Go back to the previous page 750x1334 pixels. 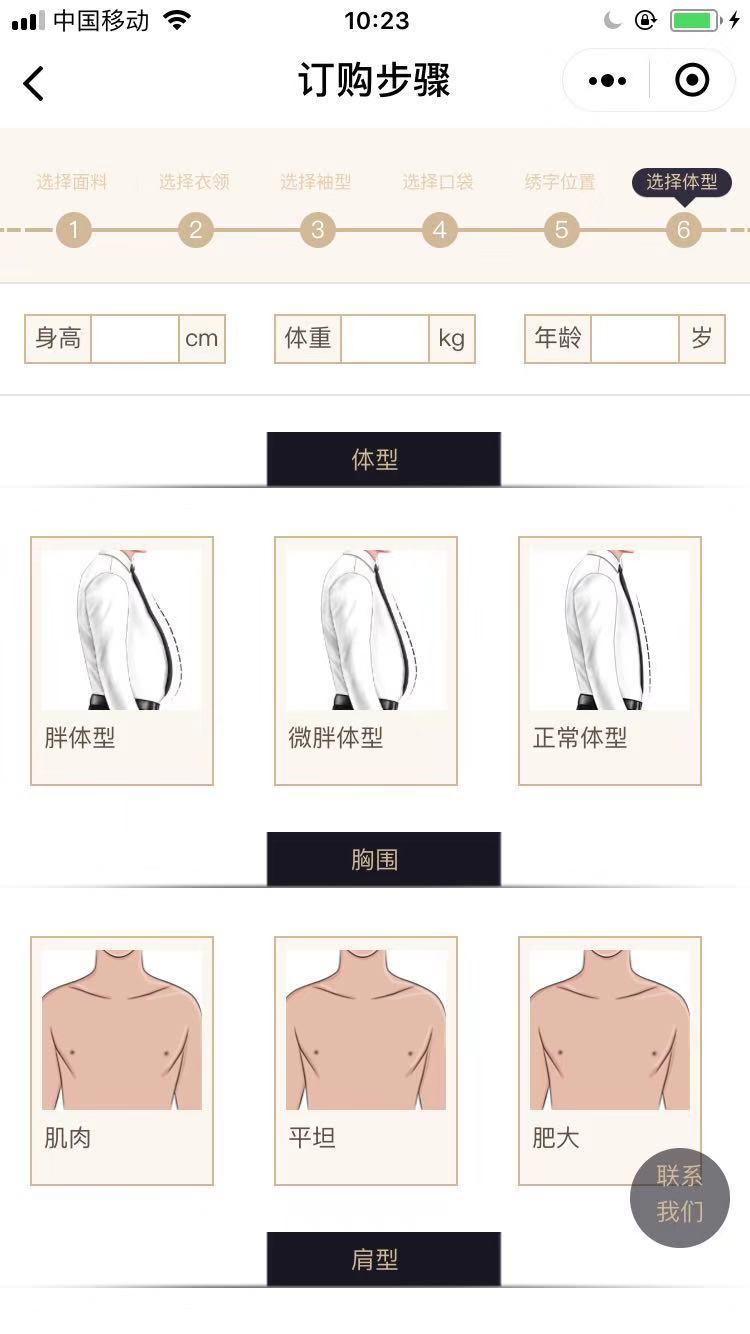[x=34, y=82]
